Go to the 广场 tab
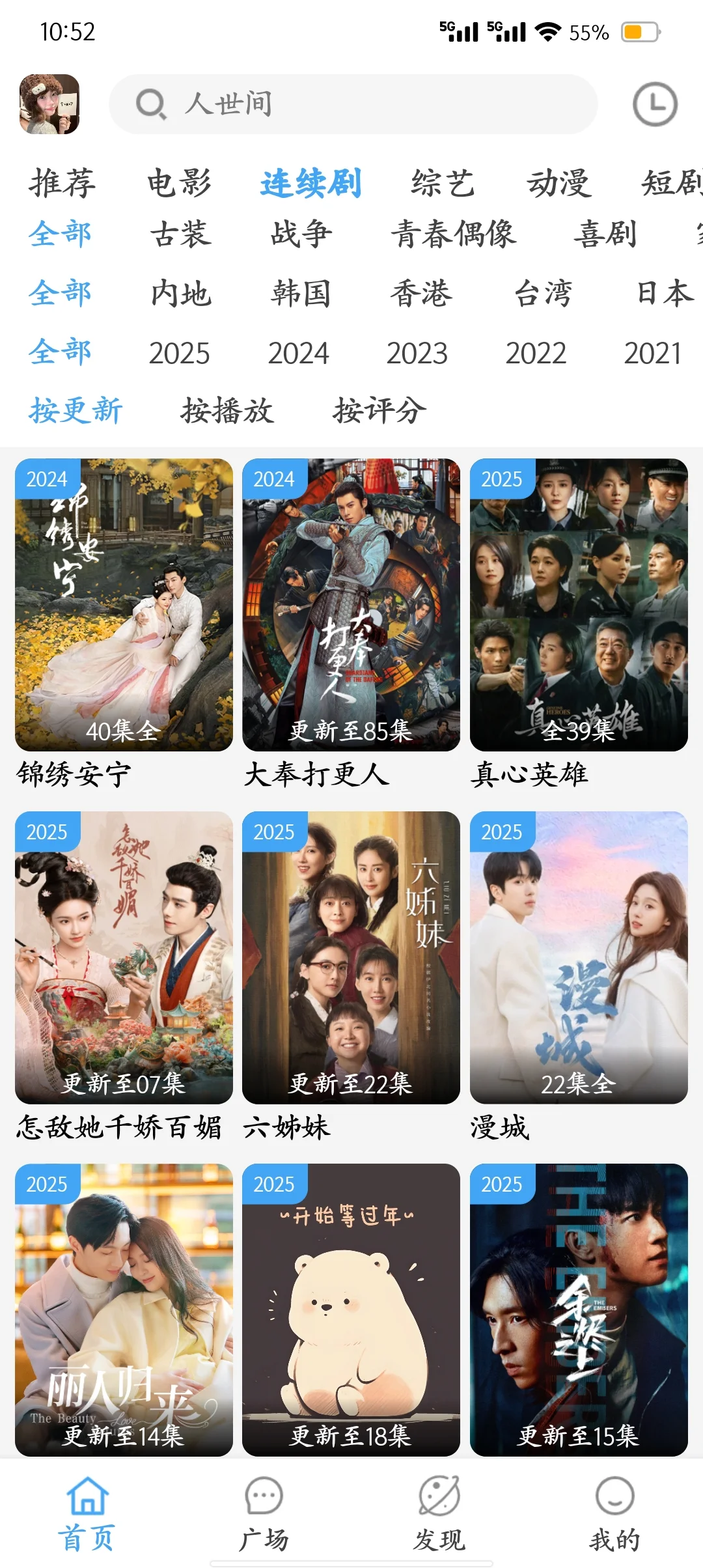Viewport: 703px width, 1568px height. coord(264,1512)
